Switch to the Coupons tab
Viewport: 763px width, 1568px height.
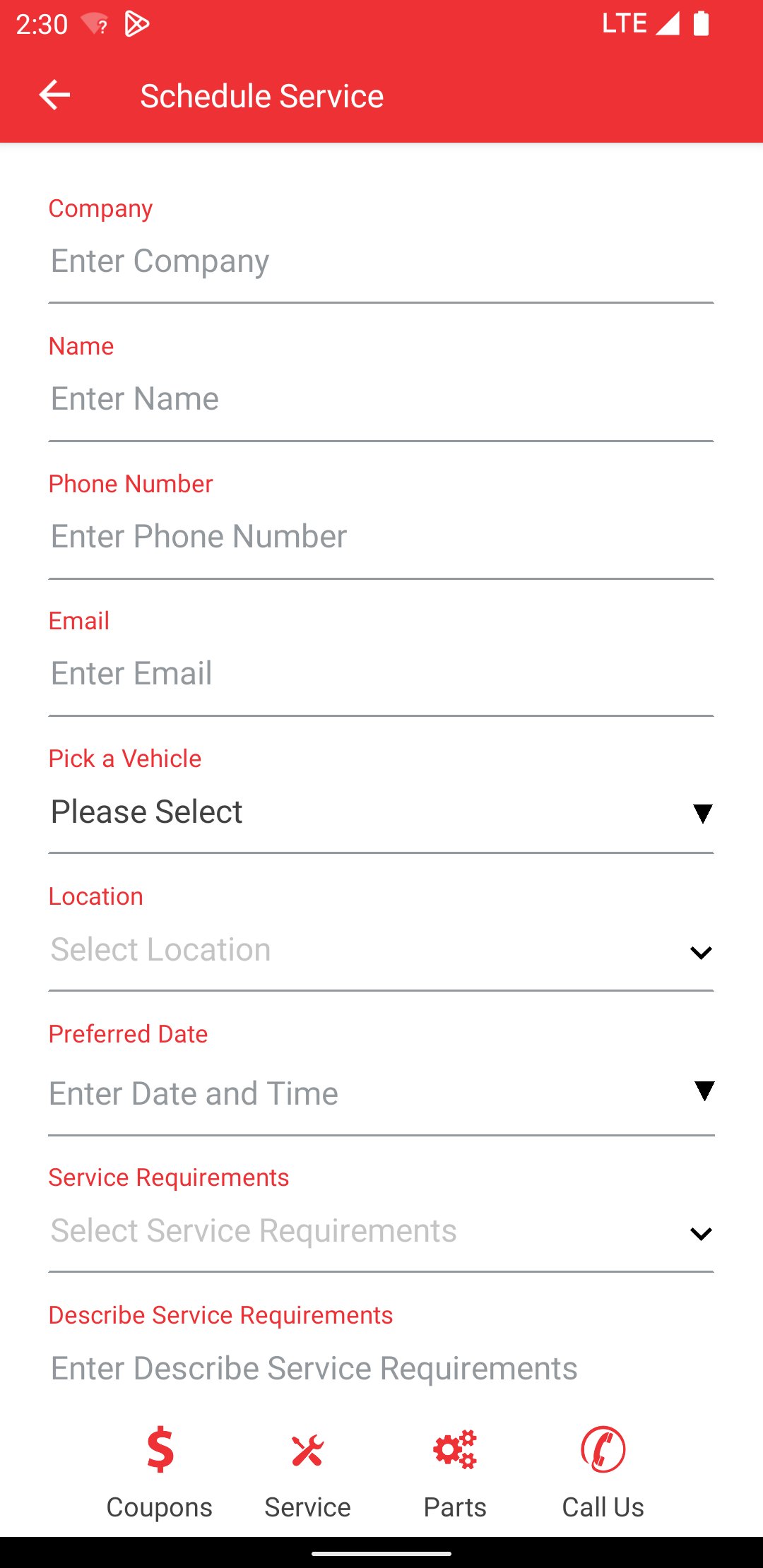[x=160, y=1473]
